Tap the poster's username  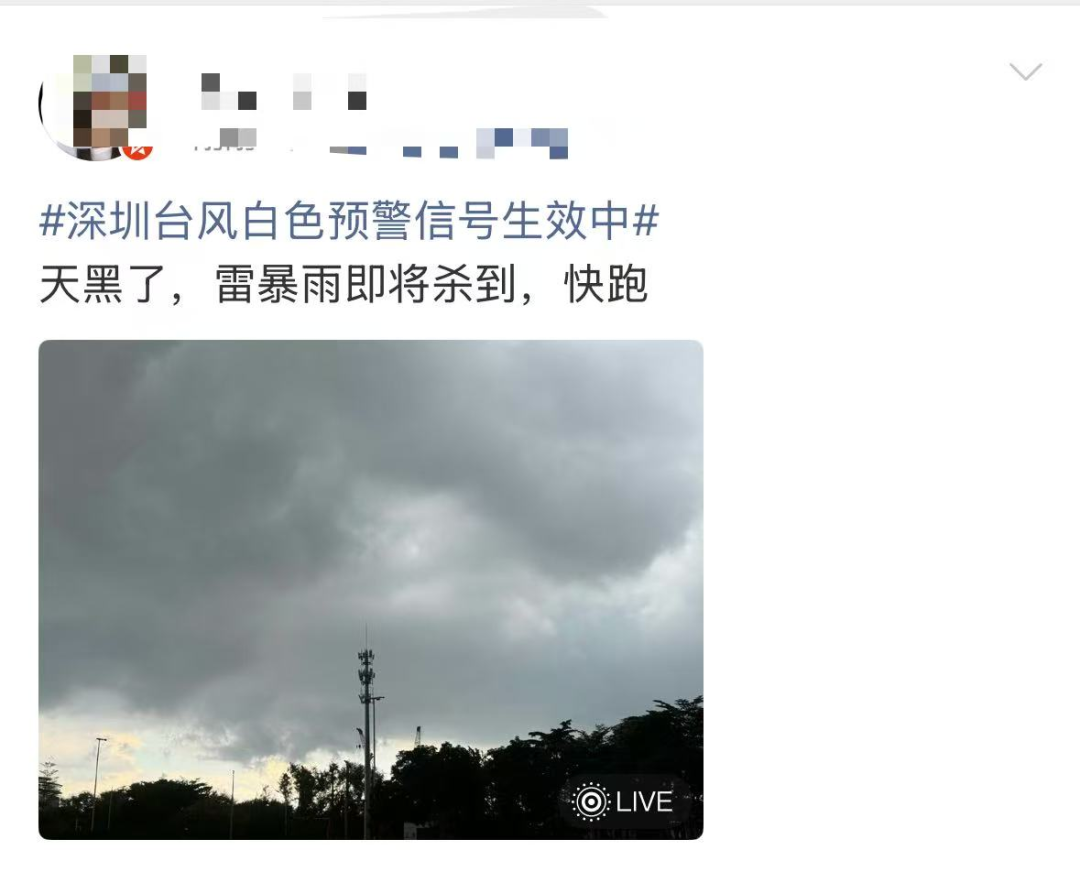coord(284,91)
